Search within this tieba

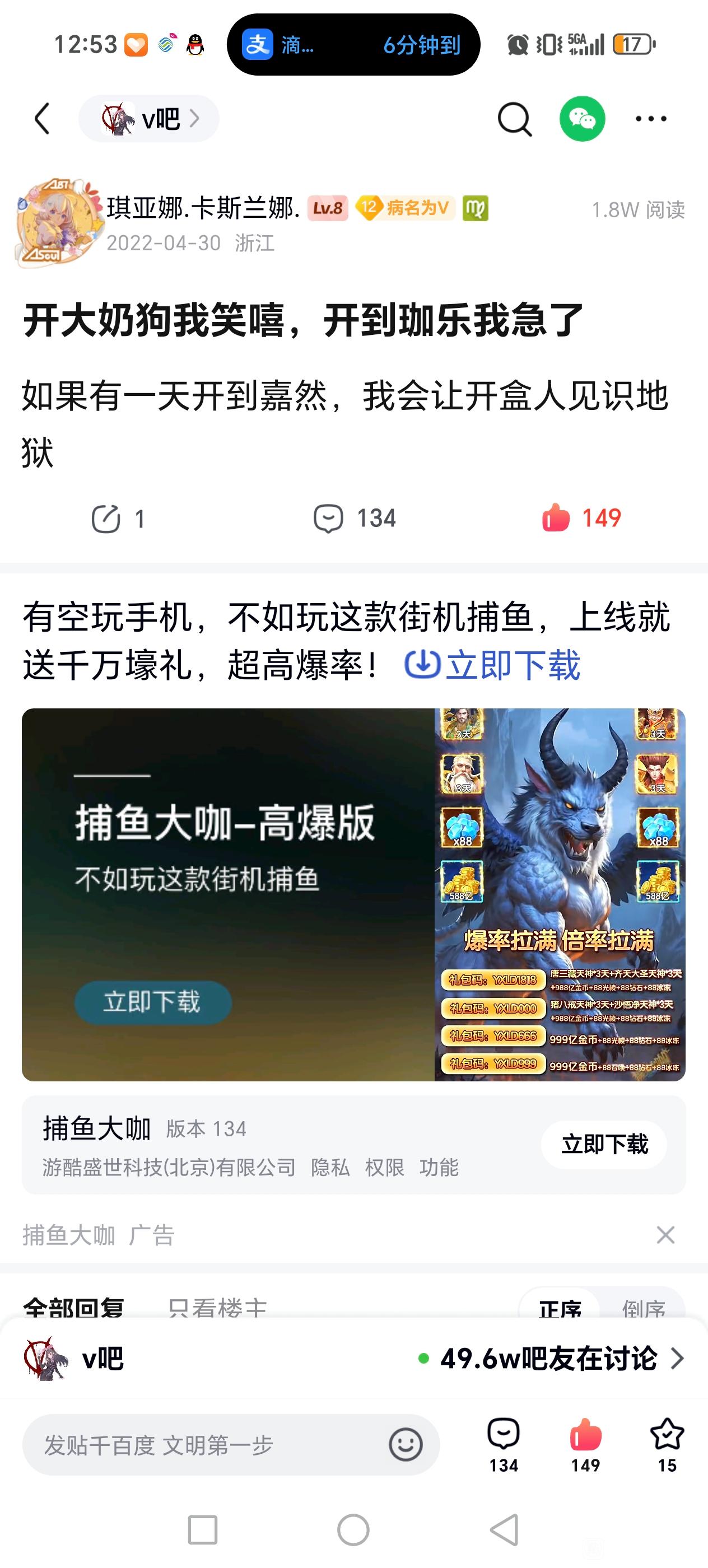coord(514,119)
